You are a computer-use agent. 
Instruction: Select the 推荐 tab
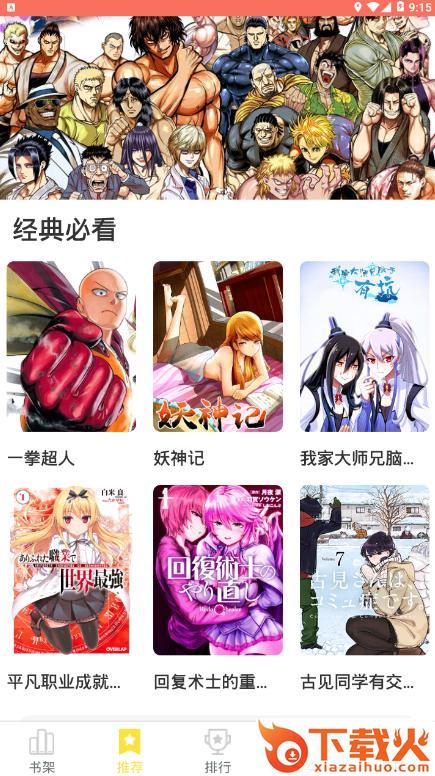(130, 750)
